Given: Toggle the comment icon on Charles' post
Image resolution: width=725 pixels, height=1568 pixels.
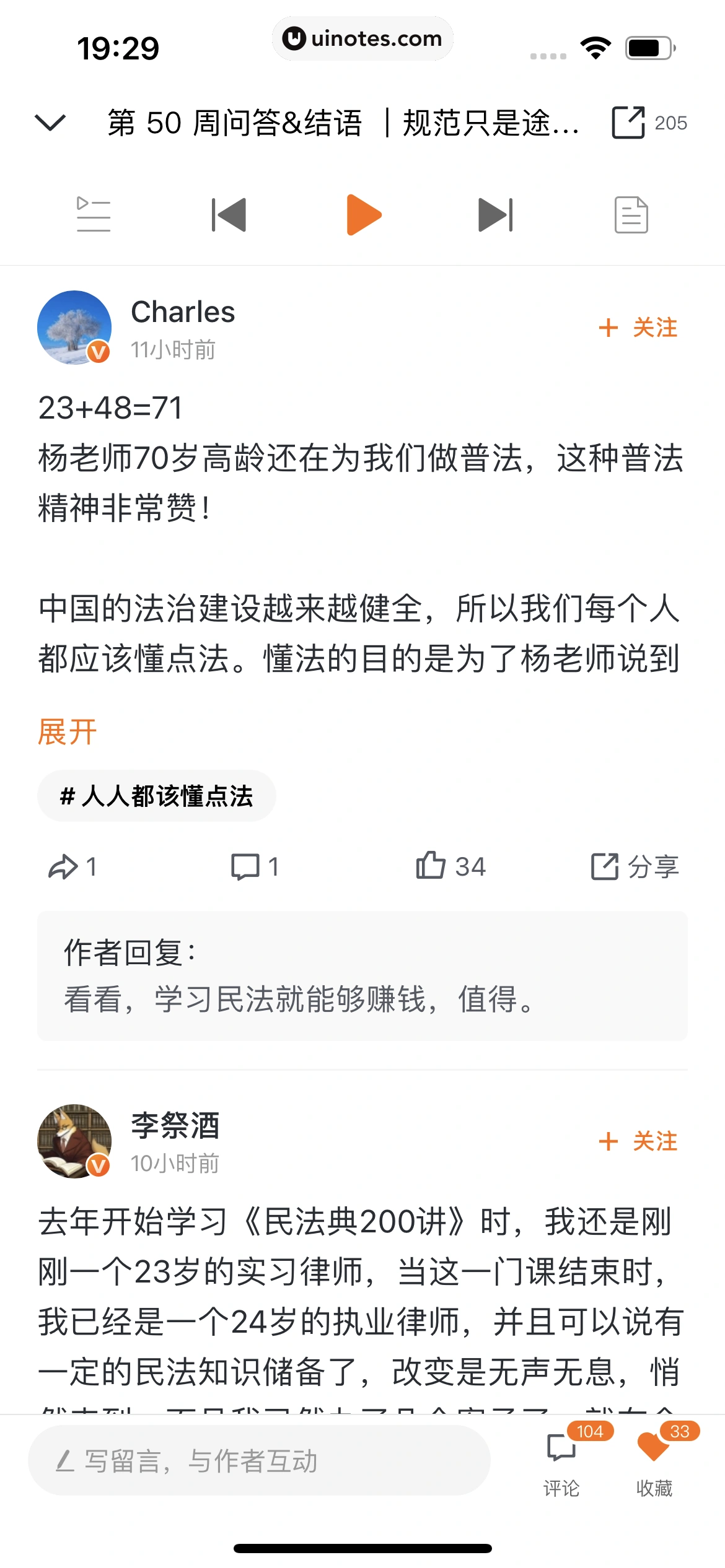Looking at the screenshot, I should tap(253, 866).
